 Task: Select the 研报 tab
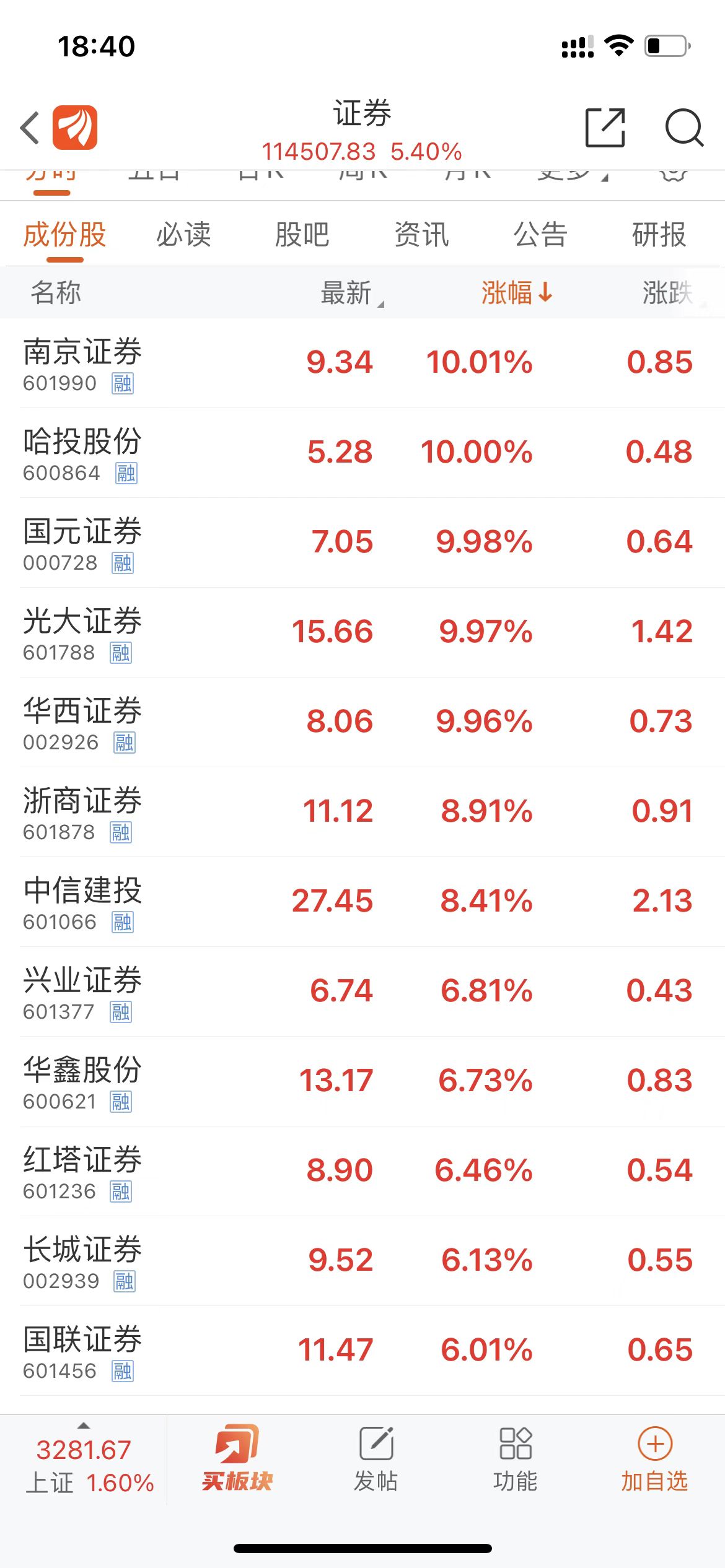(x=659, y=235)
